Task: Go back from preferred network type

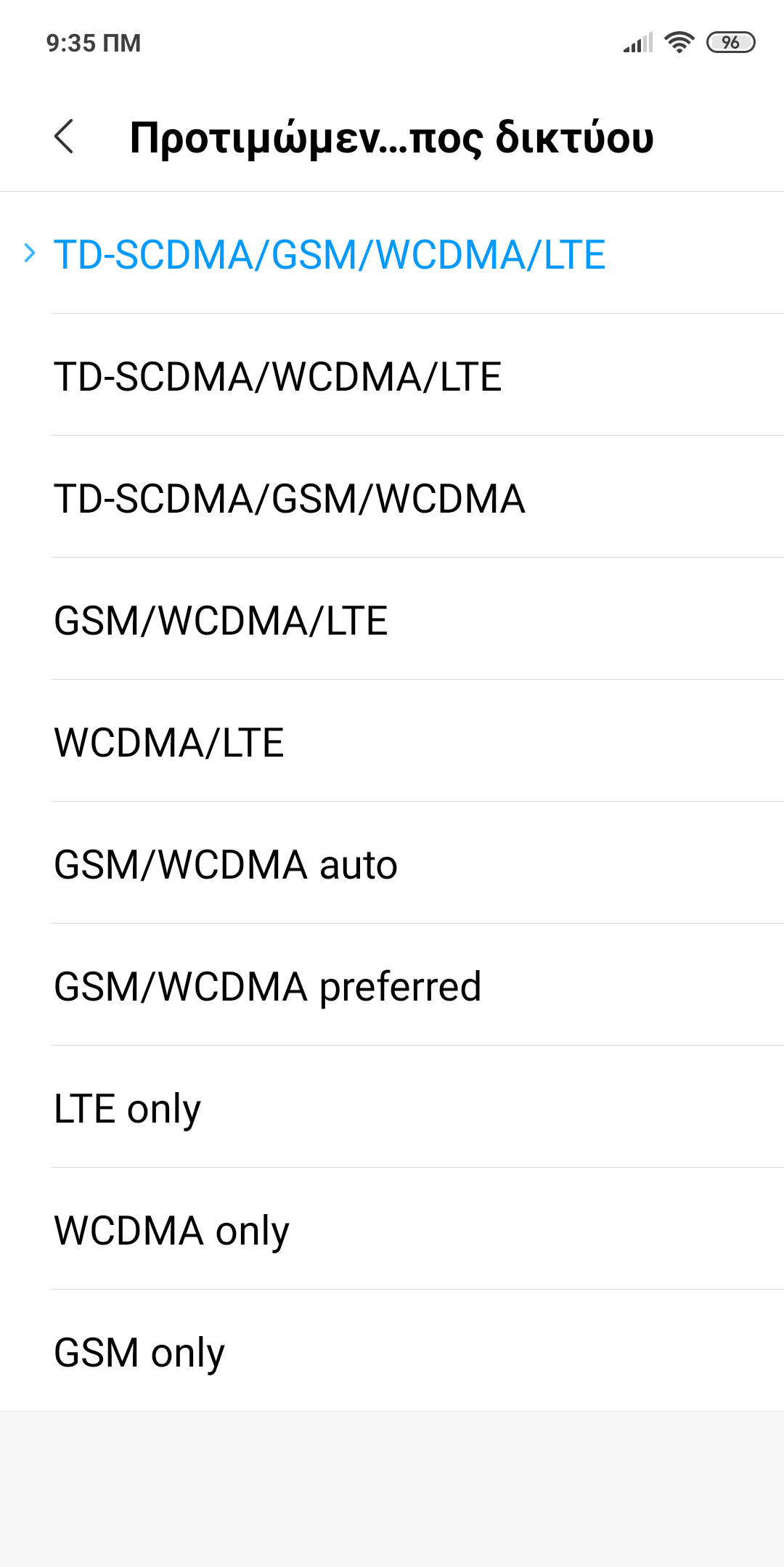Action: 64,137
